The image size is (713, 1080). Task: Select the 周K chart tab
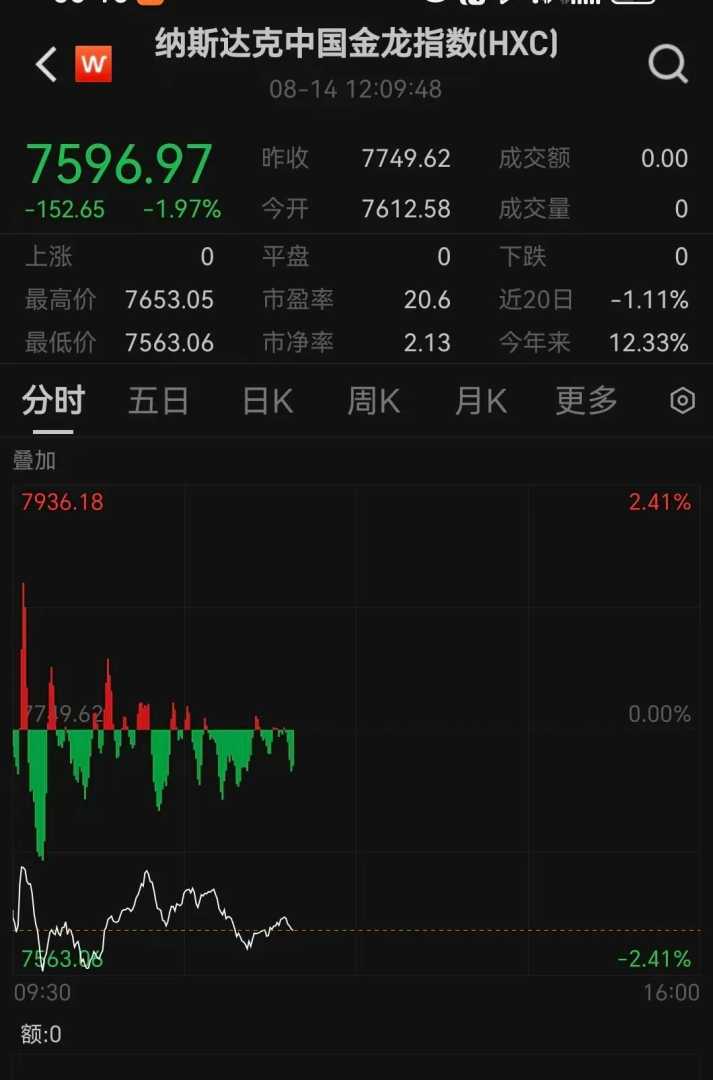(373, 402)
